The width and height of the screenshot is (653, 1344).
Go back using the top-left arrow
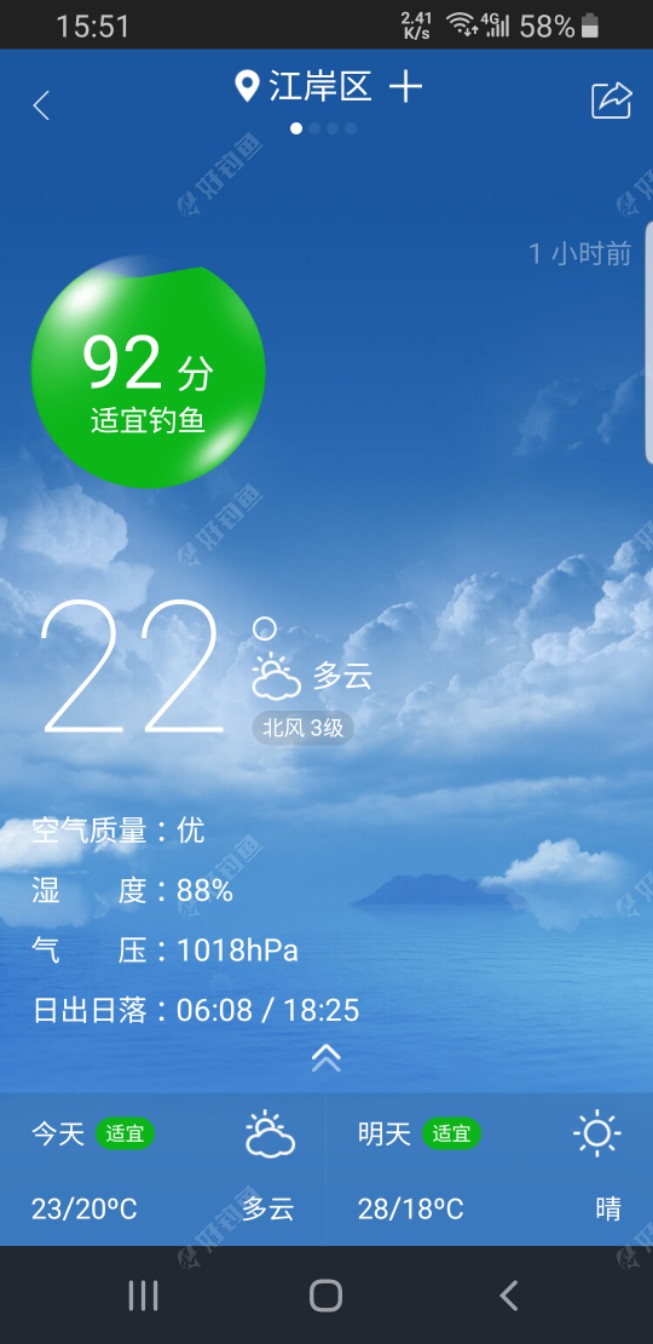coord(41,105)
